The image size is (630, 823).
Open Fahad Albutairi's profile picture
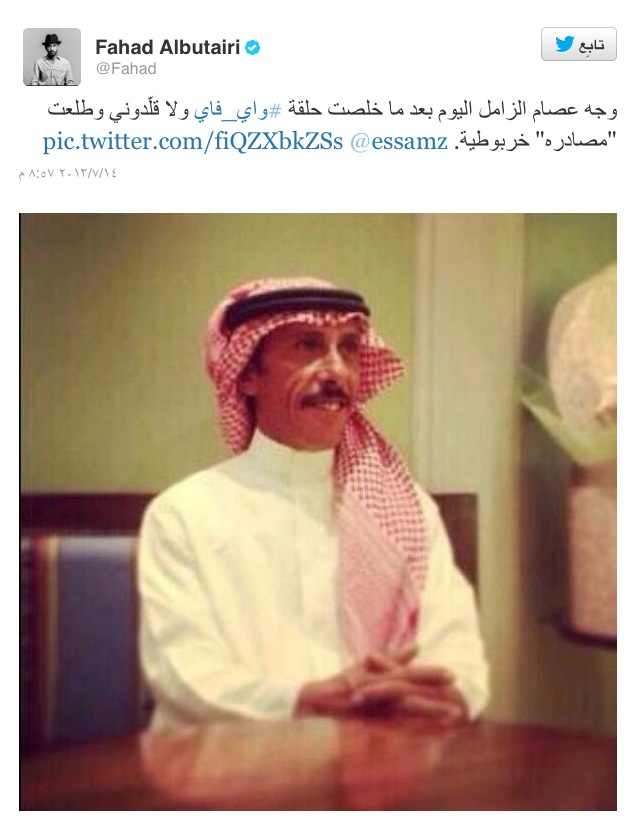pyautogui.click(x=50, y=57)
